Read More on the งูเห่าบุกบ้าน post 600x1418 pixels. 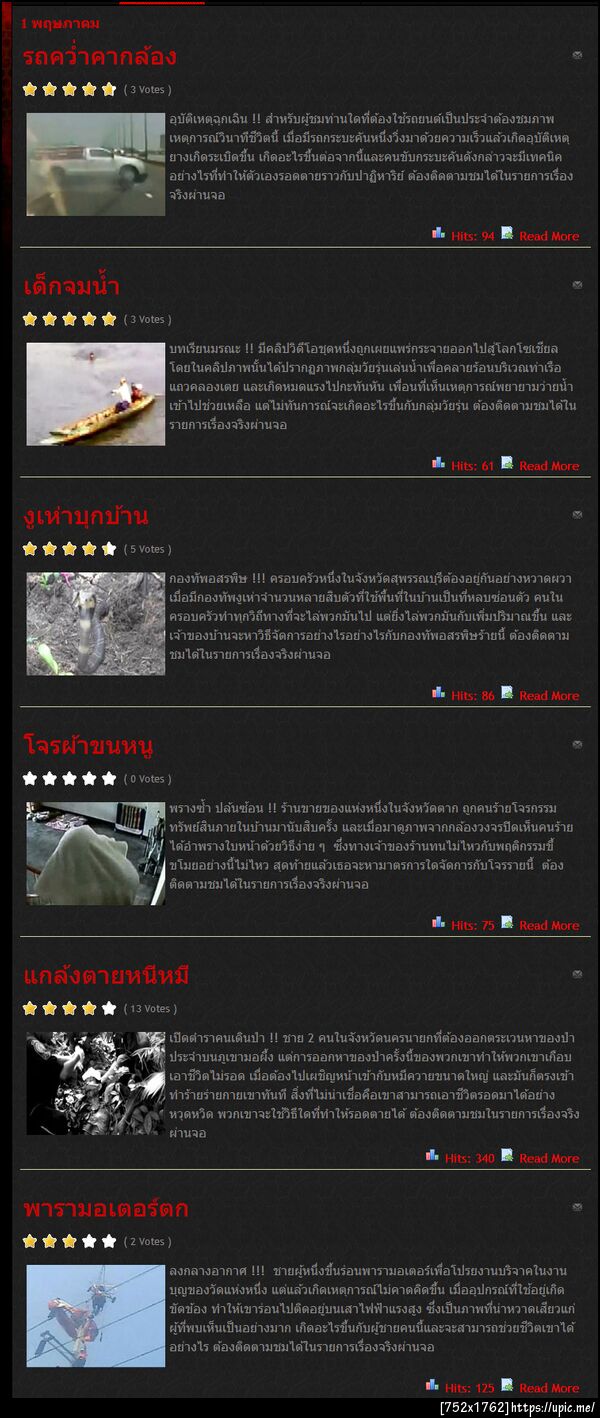click(x=548, y=696)
